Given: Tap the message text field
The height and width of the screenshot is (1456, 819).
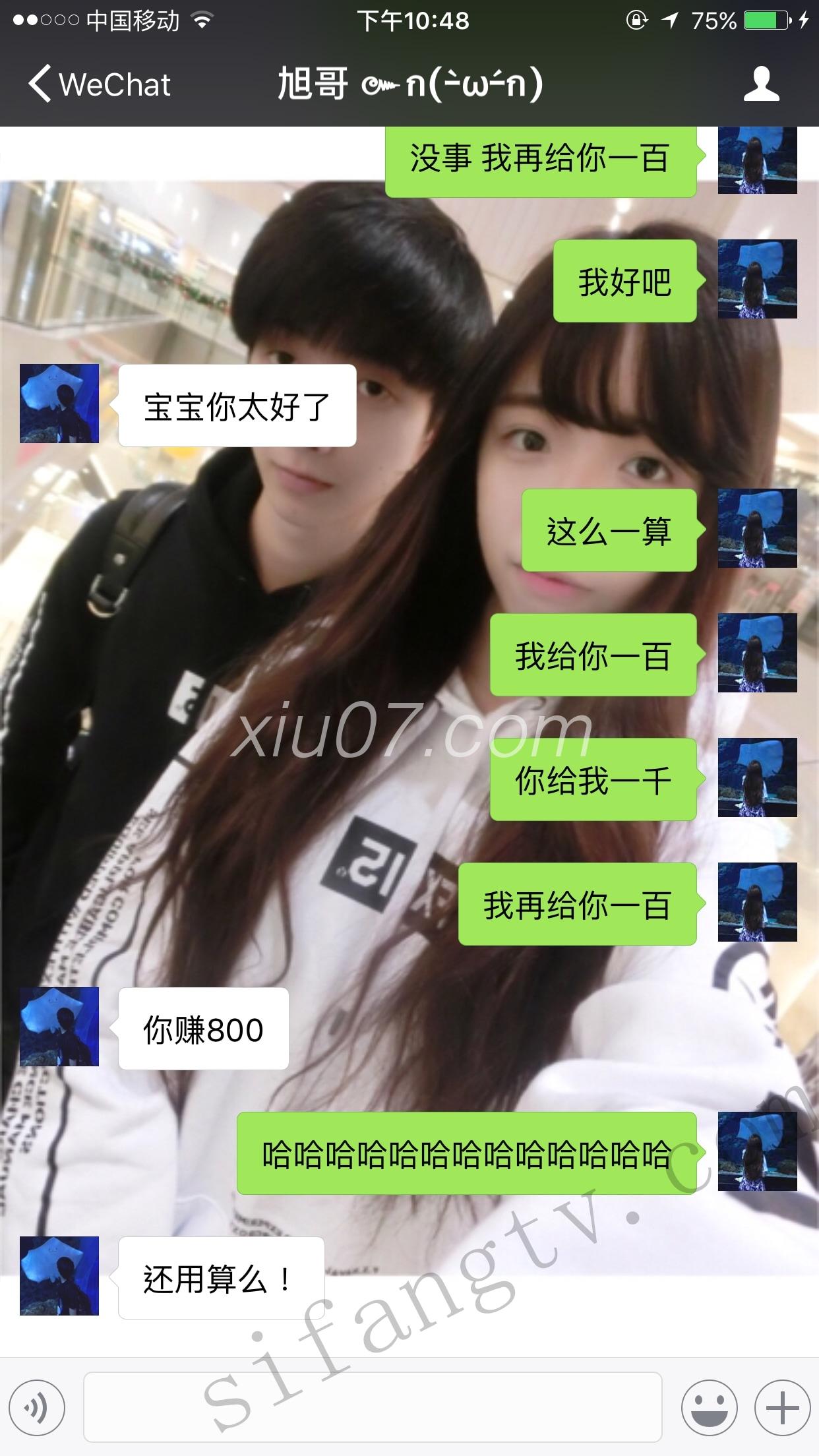Looking at the screenshot, I should coord(373,1407).
